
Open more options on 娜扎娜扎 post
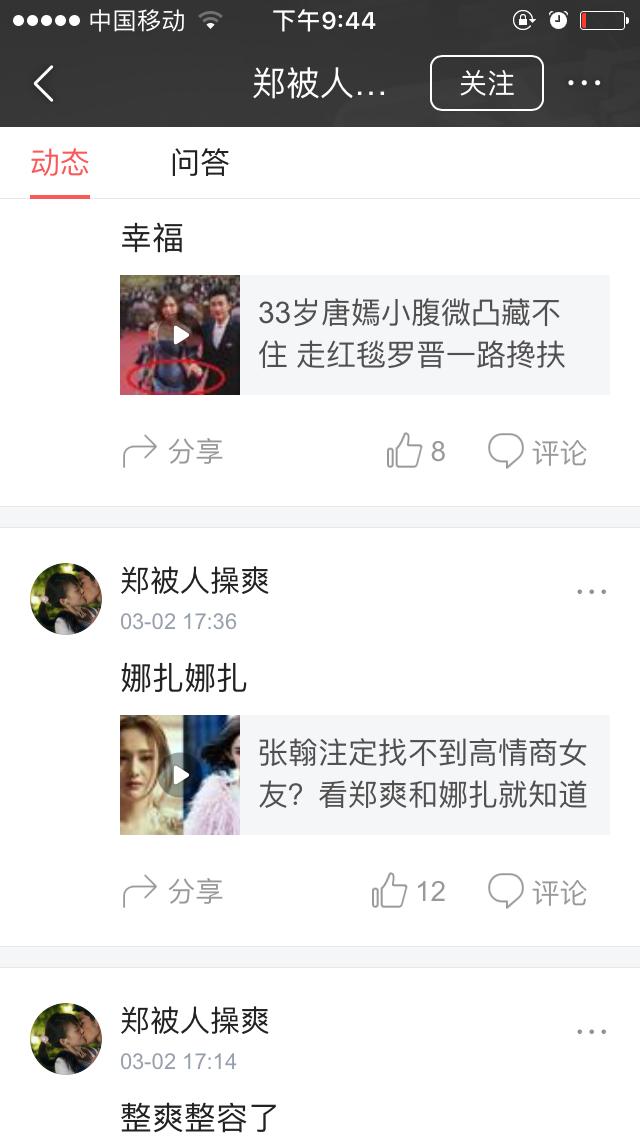coord(591,592)
